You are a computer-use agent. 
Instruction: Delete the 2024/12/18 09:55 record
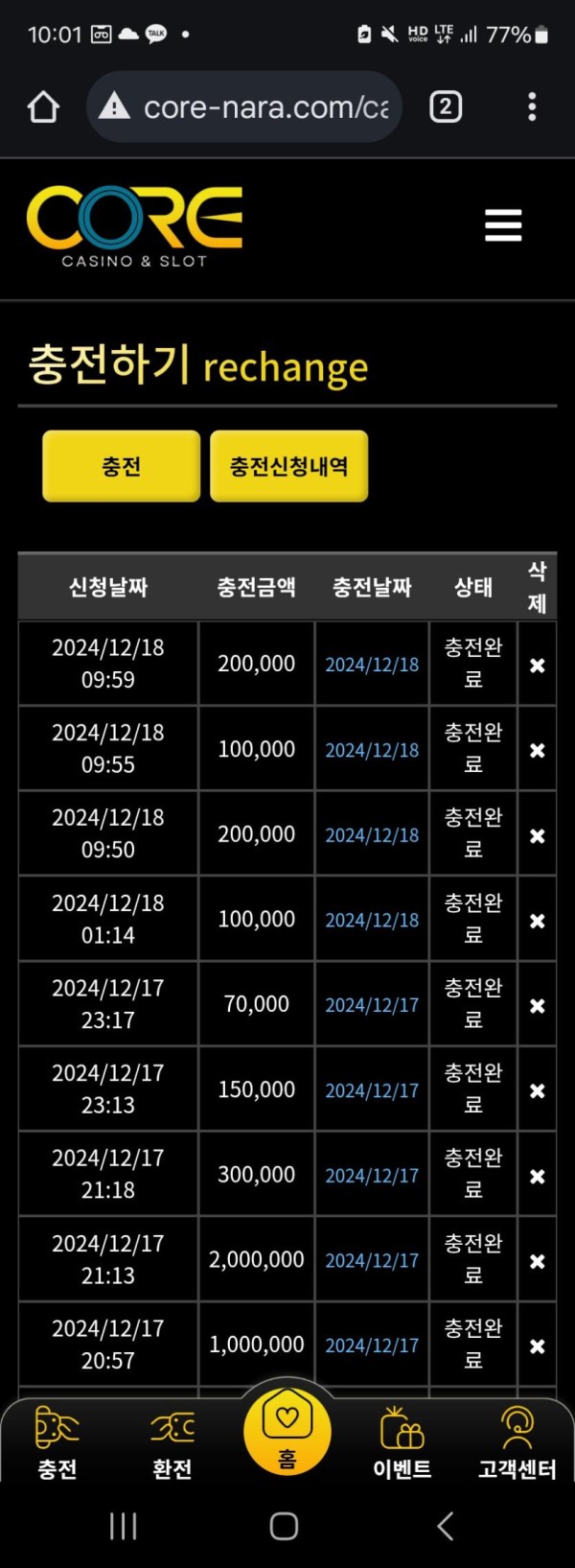[537, 750]
